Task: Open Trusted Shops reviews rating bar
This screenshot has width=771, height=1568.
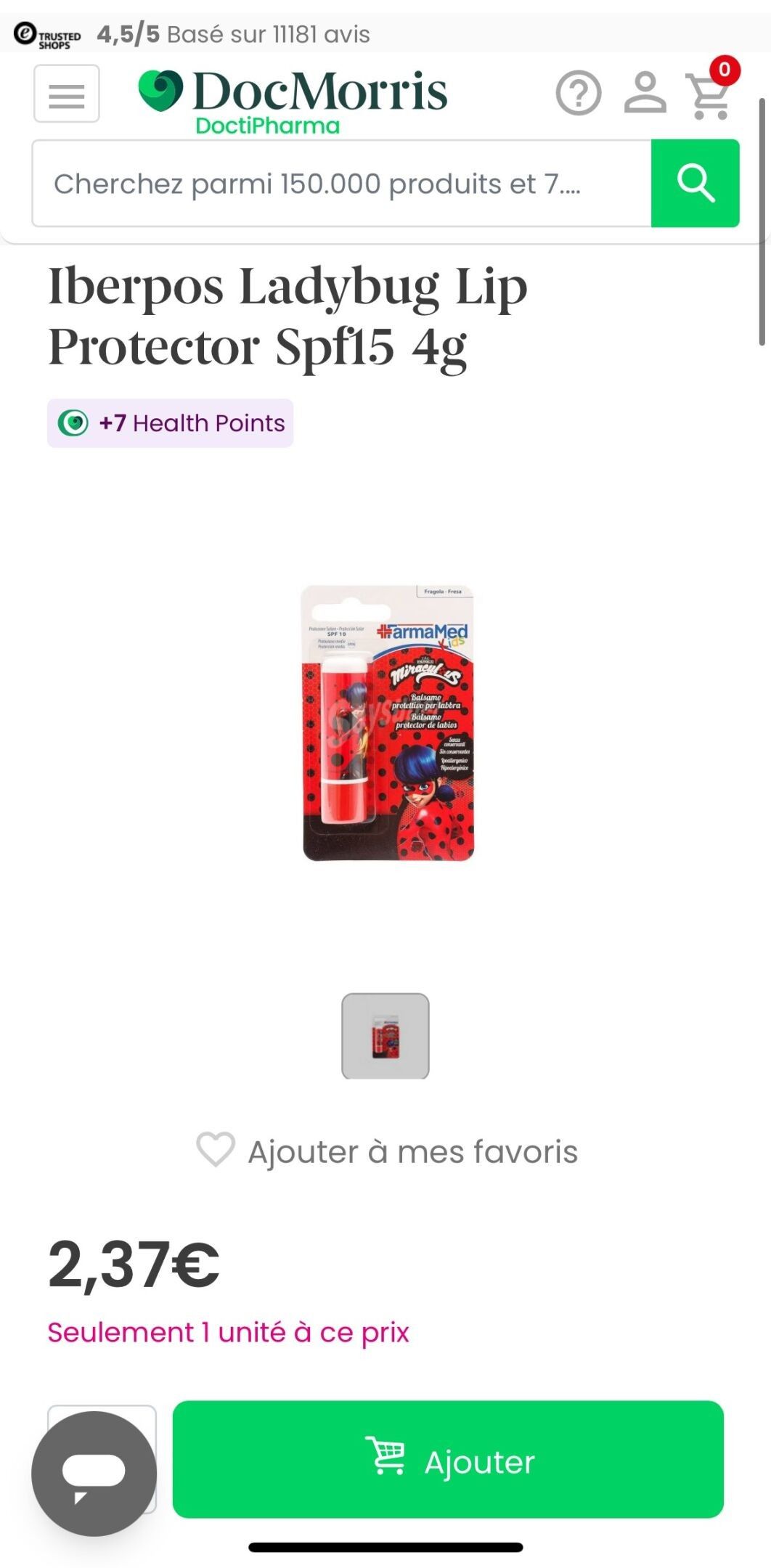Action: (x=192, y=34)
